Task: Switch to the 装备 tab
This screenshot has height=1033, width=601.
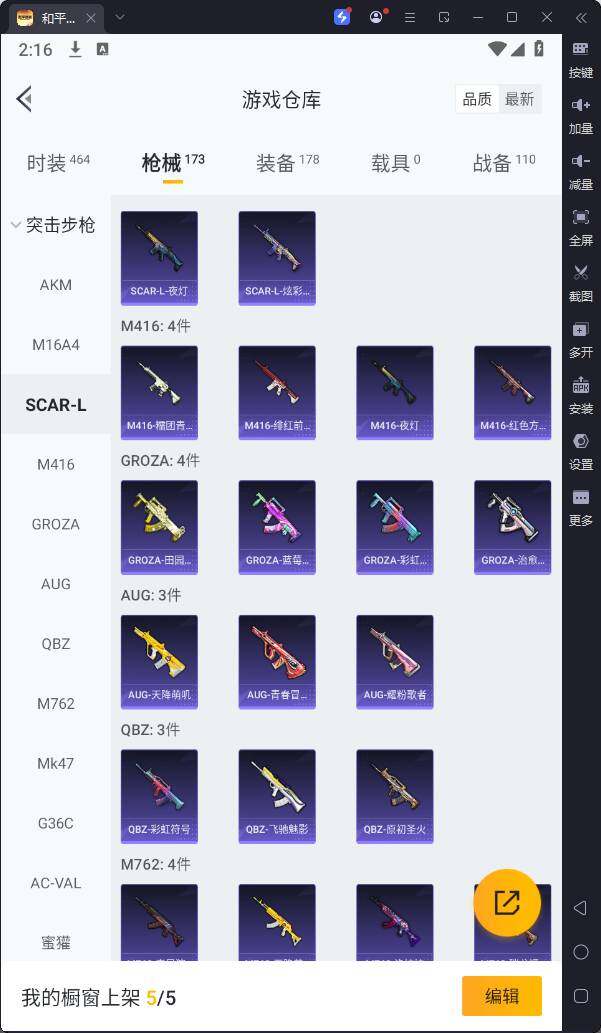Action: 287,163
